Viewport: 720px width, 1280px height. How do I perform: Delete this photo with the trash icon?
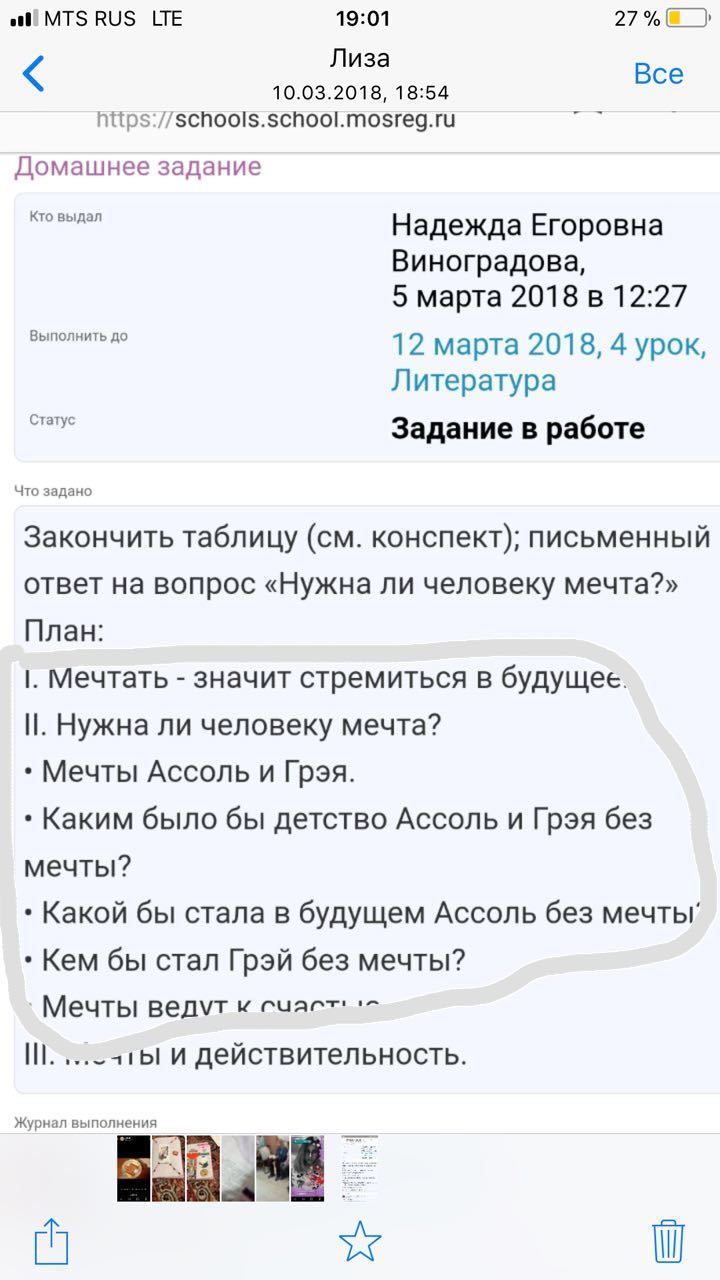point(668,1241)
